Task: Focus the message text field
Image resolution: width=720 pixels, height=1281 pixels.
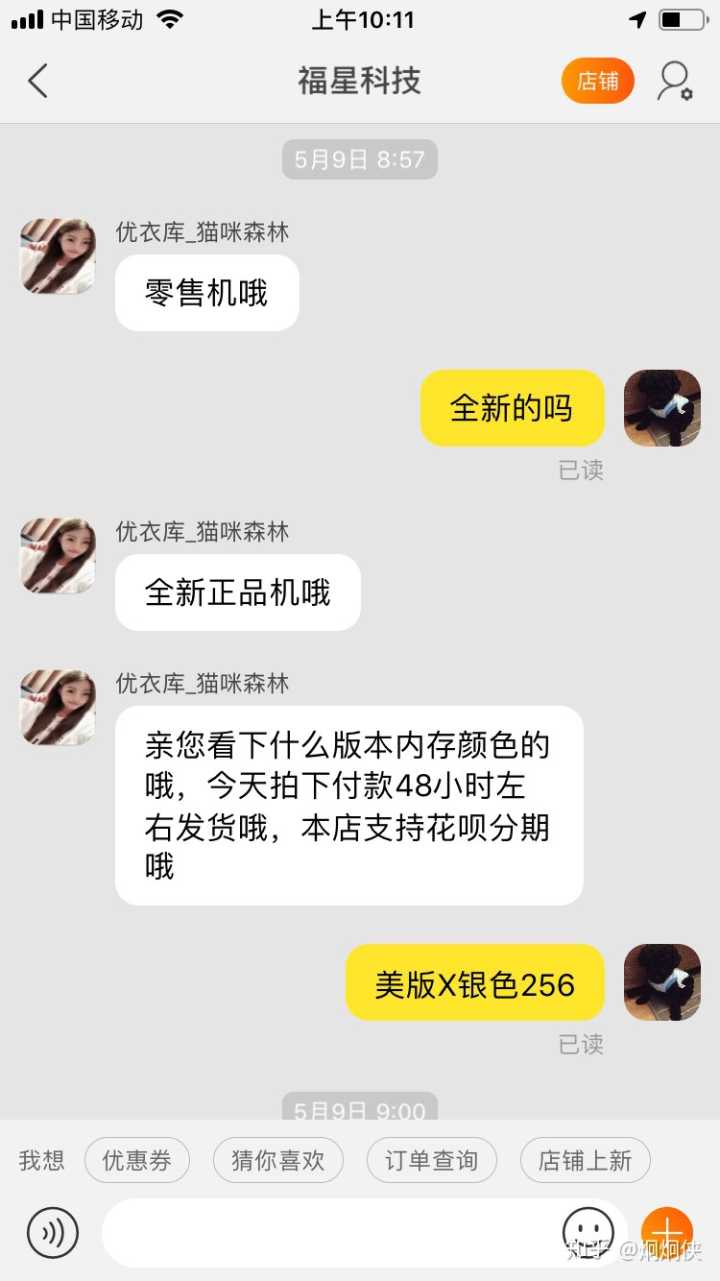Action: click(330, 1232)
